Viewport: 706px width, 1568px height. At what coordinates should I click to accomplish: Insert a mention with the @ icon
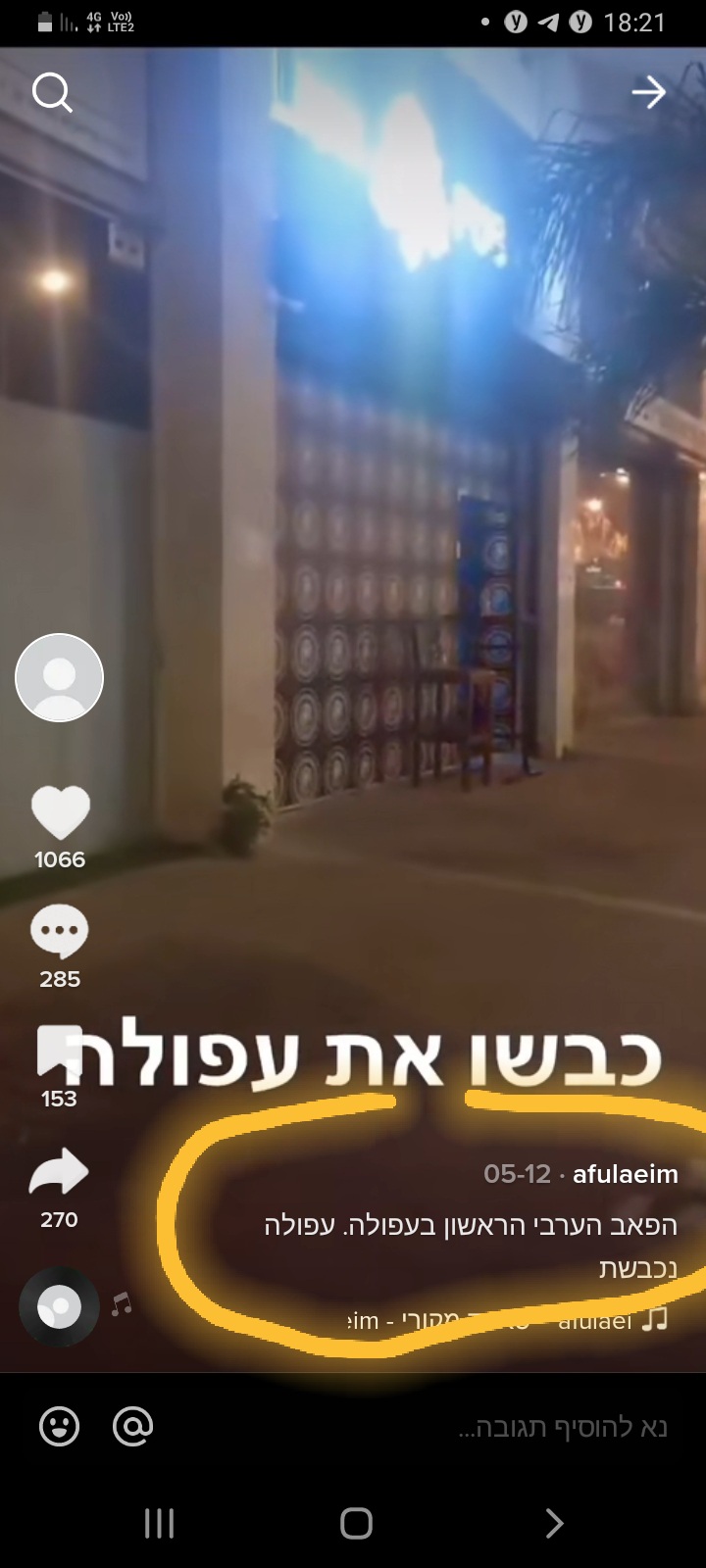point(133,1427)
